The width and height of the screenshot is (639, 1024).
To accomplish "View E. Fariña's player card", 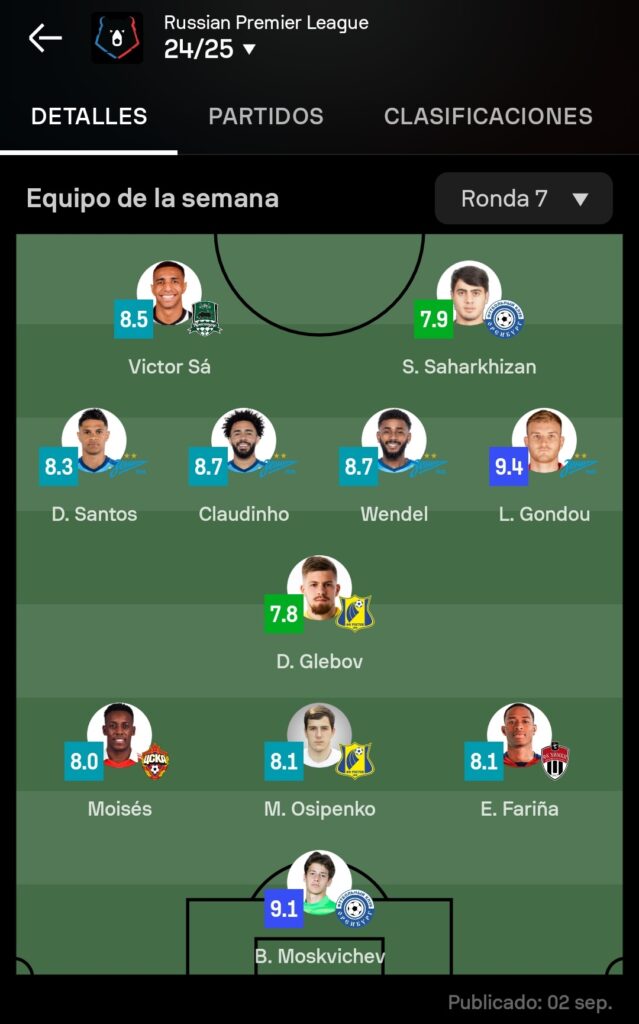I will [519, 737].
